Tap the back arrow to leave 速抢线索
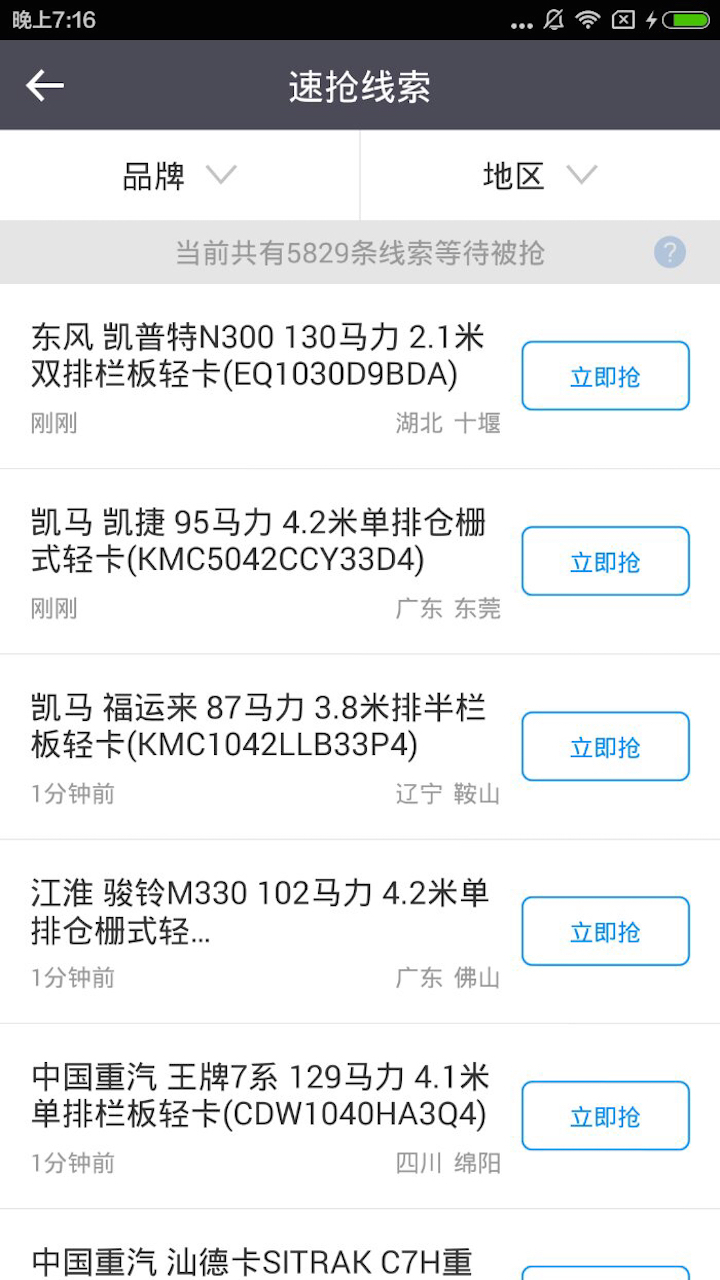 (x=44, y=85)
